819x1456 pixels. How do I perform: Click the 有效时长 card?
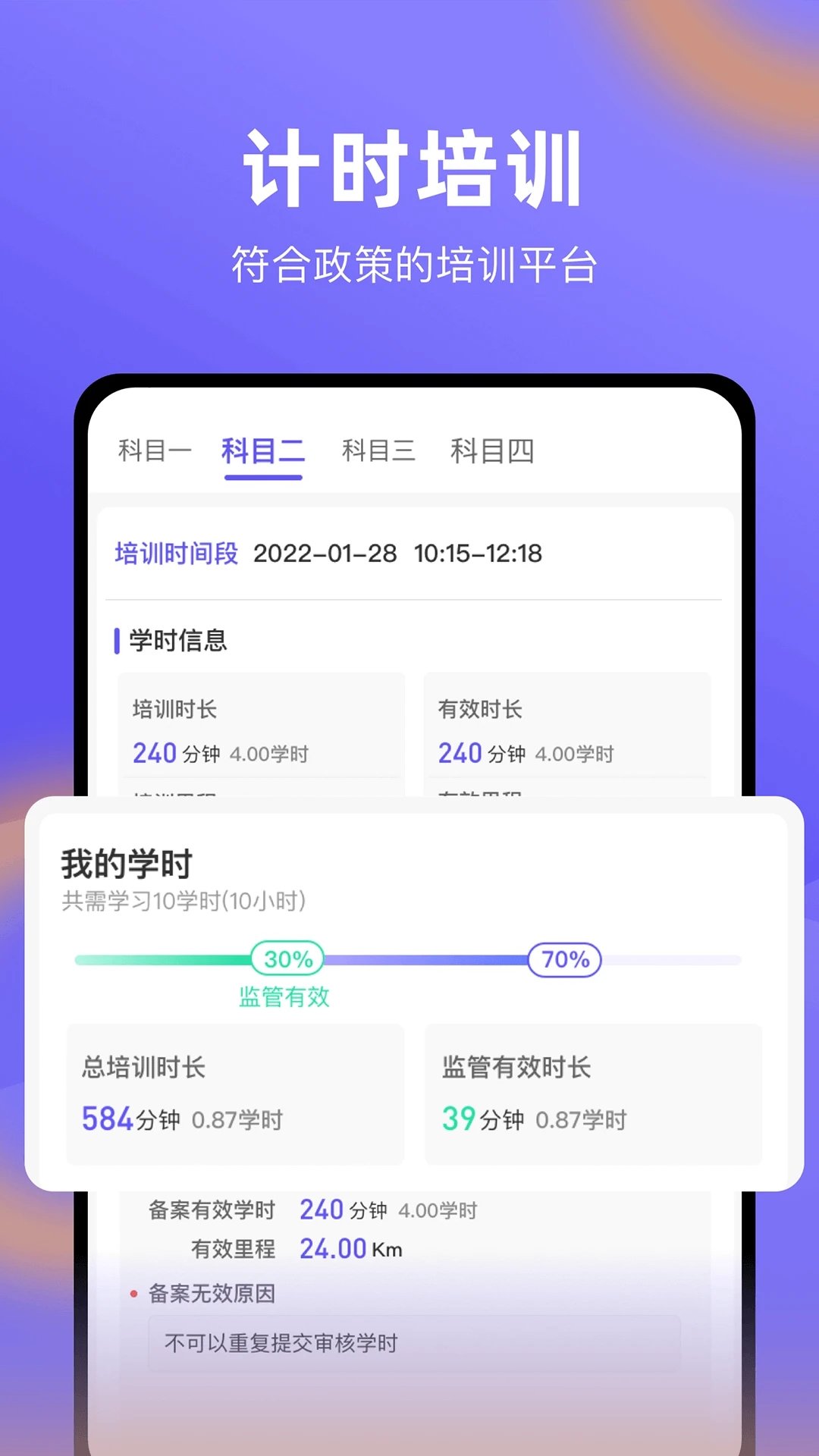pos(569,728)
